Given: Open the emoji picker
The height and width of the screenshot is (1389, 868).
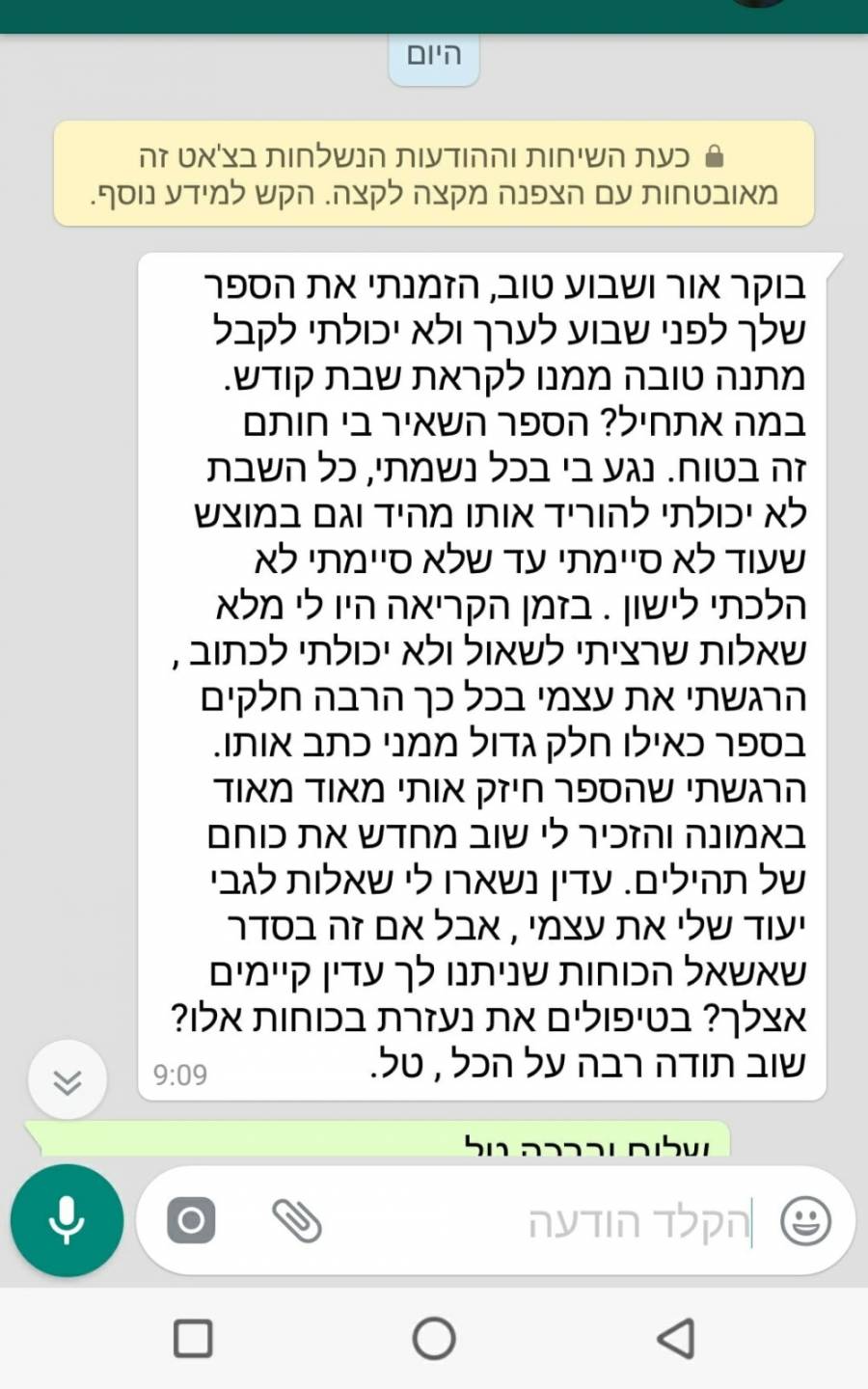Looking at the screenshot, I should [x=805, y=1222].
